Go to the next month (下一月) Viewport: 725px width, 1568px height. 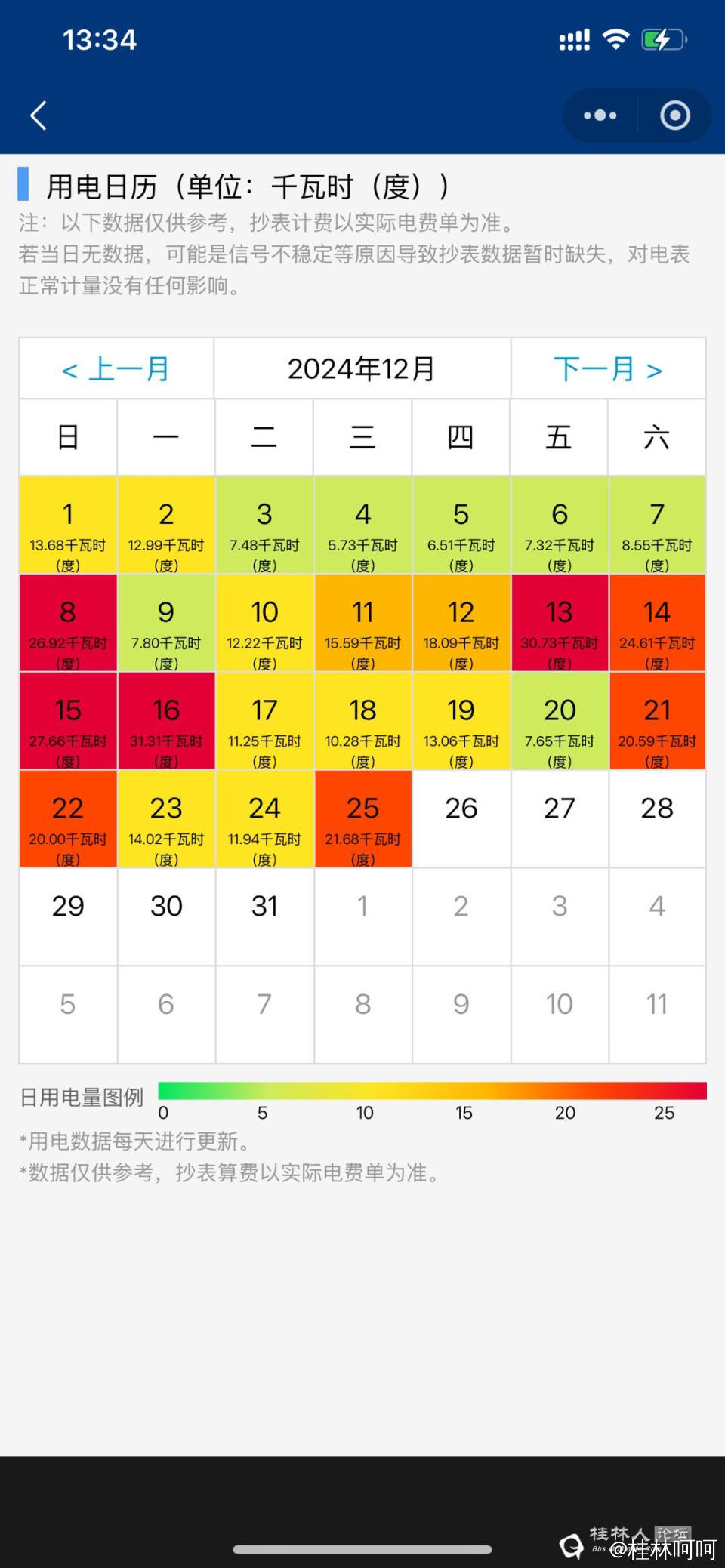click(608, 369)
